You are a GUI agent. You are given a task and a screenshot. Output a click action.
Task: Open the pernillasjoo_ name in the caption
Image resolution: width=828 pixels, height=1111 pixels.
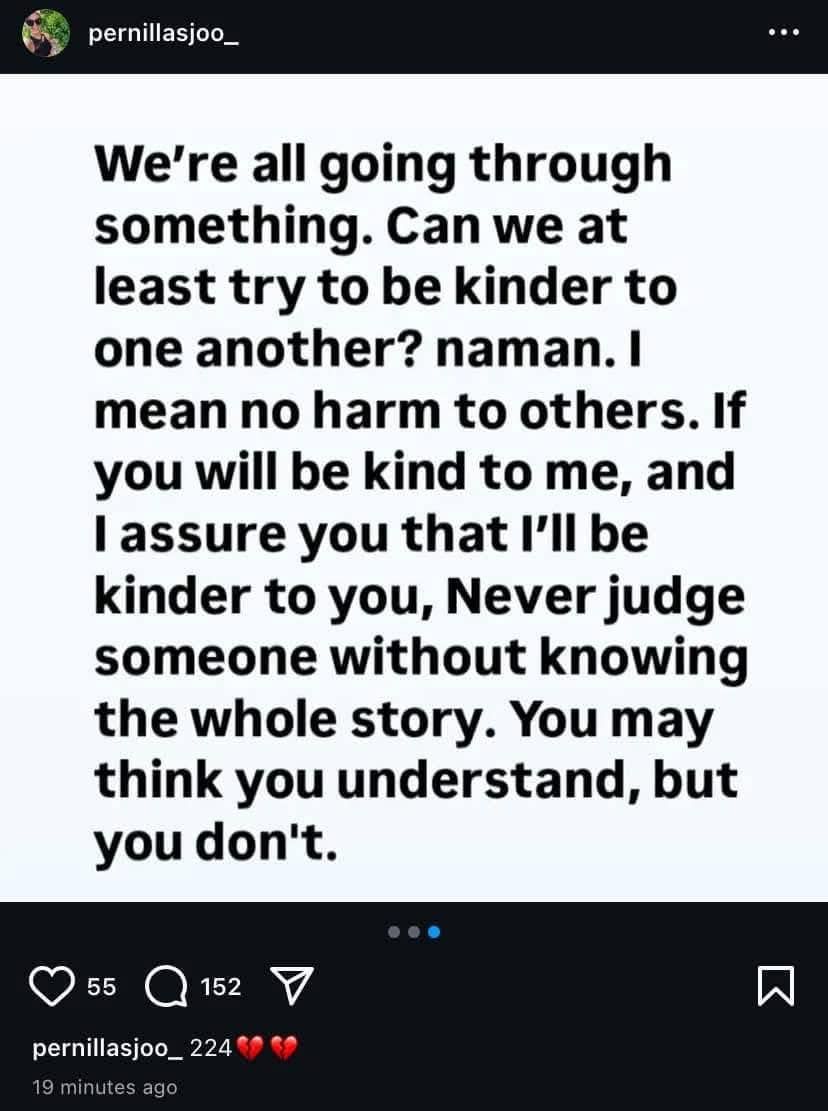[x=108, y=1048]
